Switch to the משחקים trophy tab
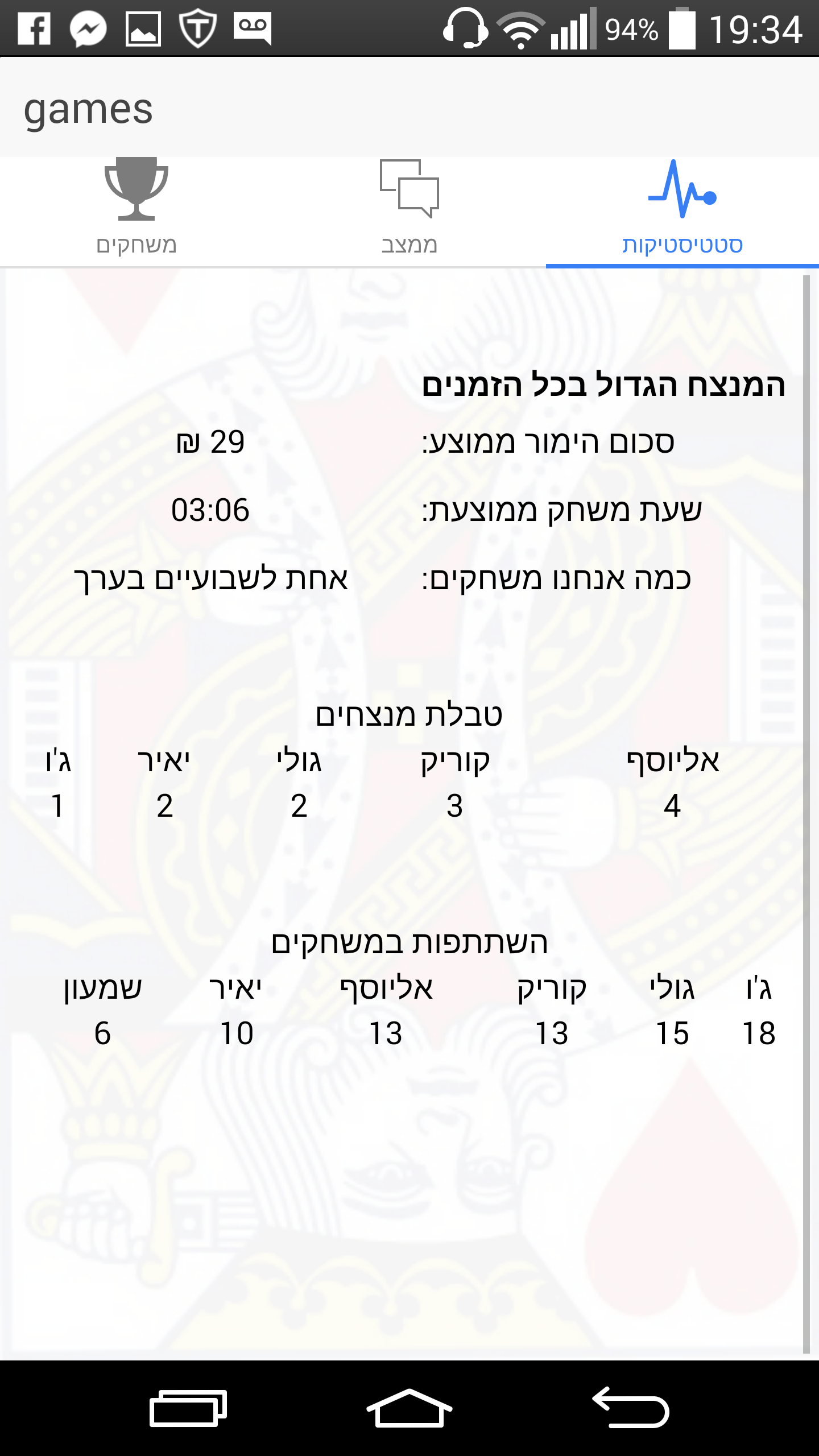 (x=136, y=212)
